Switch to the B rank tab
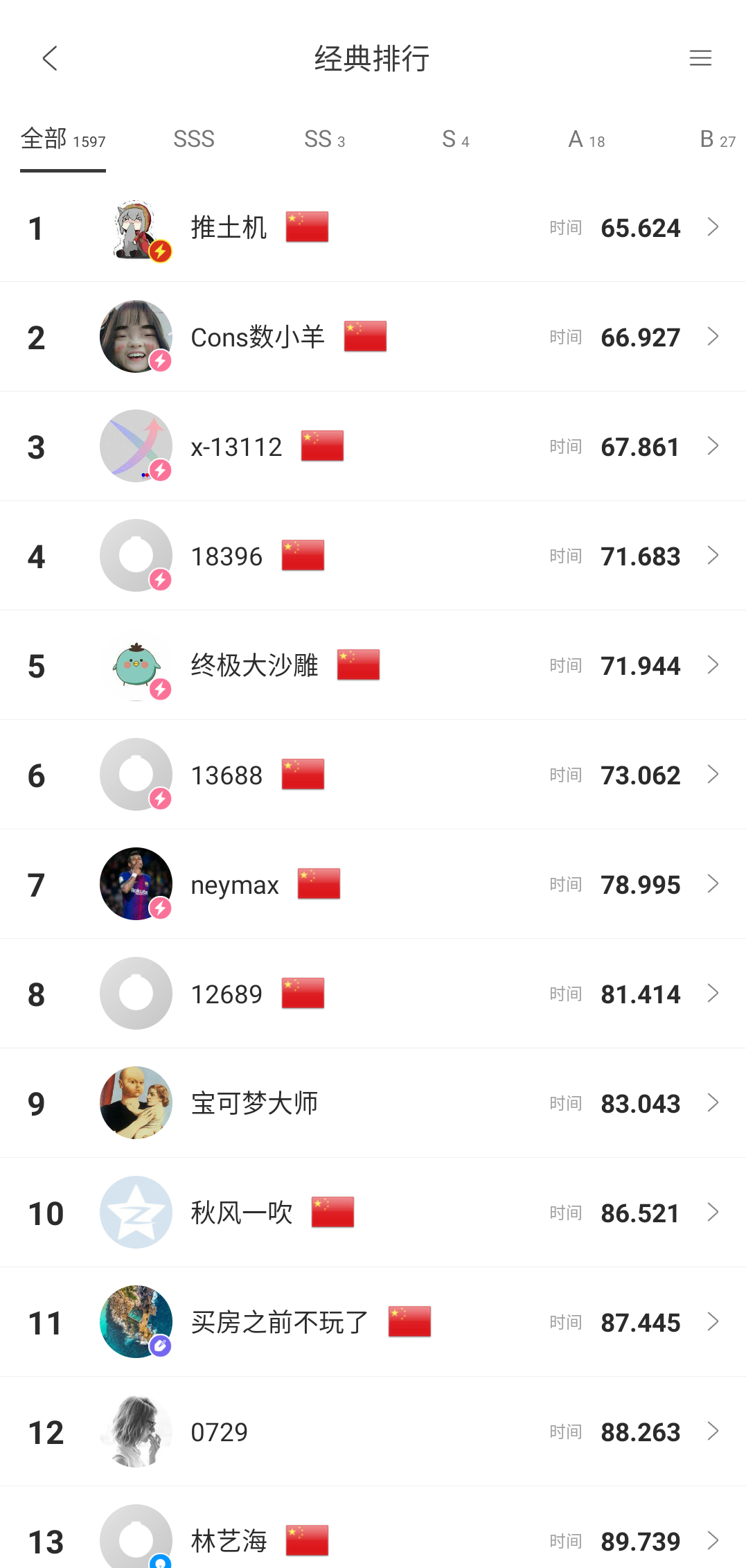This screenshot has height=1568, width=746. [717, 139]
